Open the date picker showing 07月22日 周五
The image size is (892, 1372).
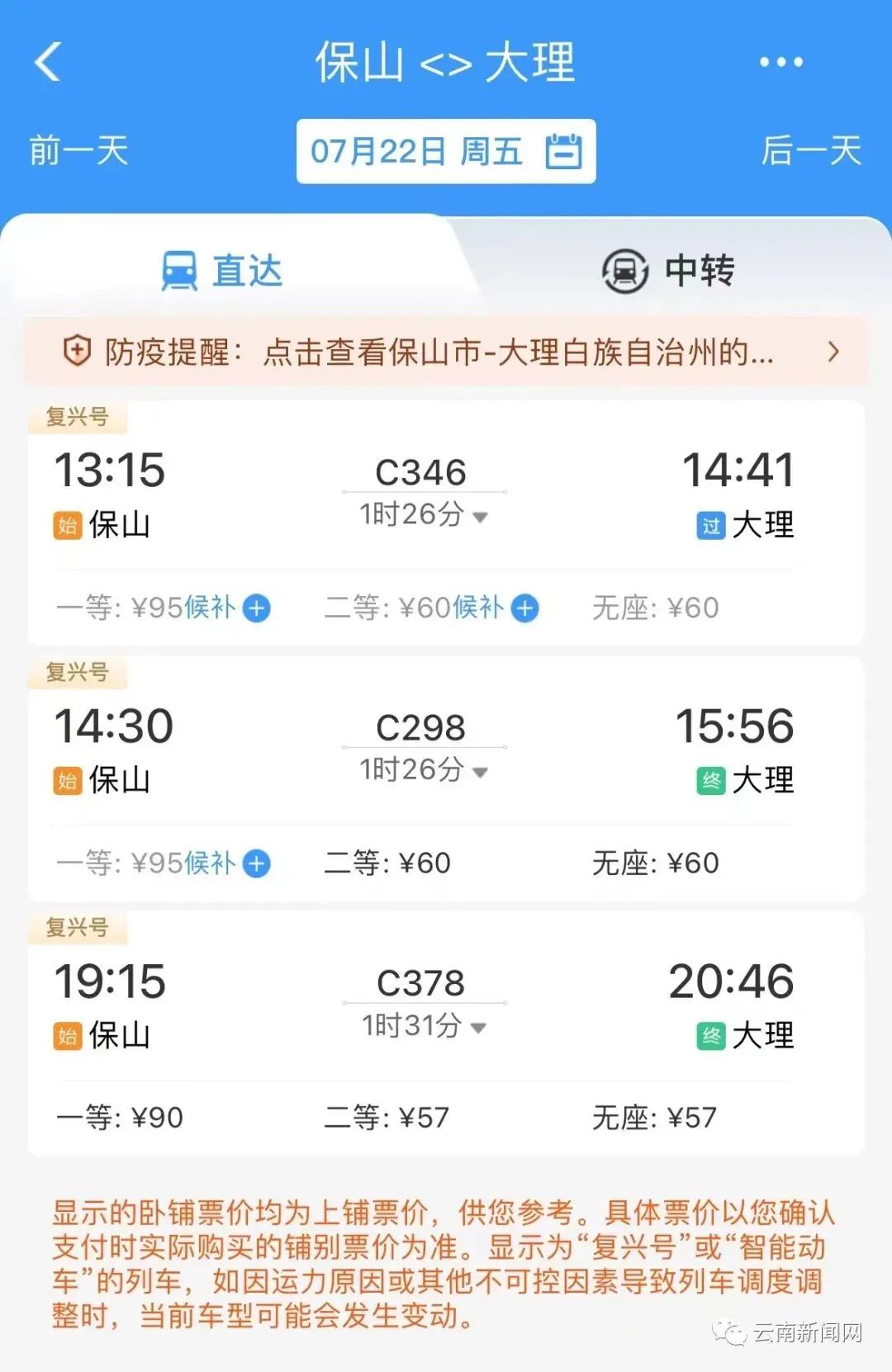pos(446,152)
